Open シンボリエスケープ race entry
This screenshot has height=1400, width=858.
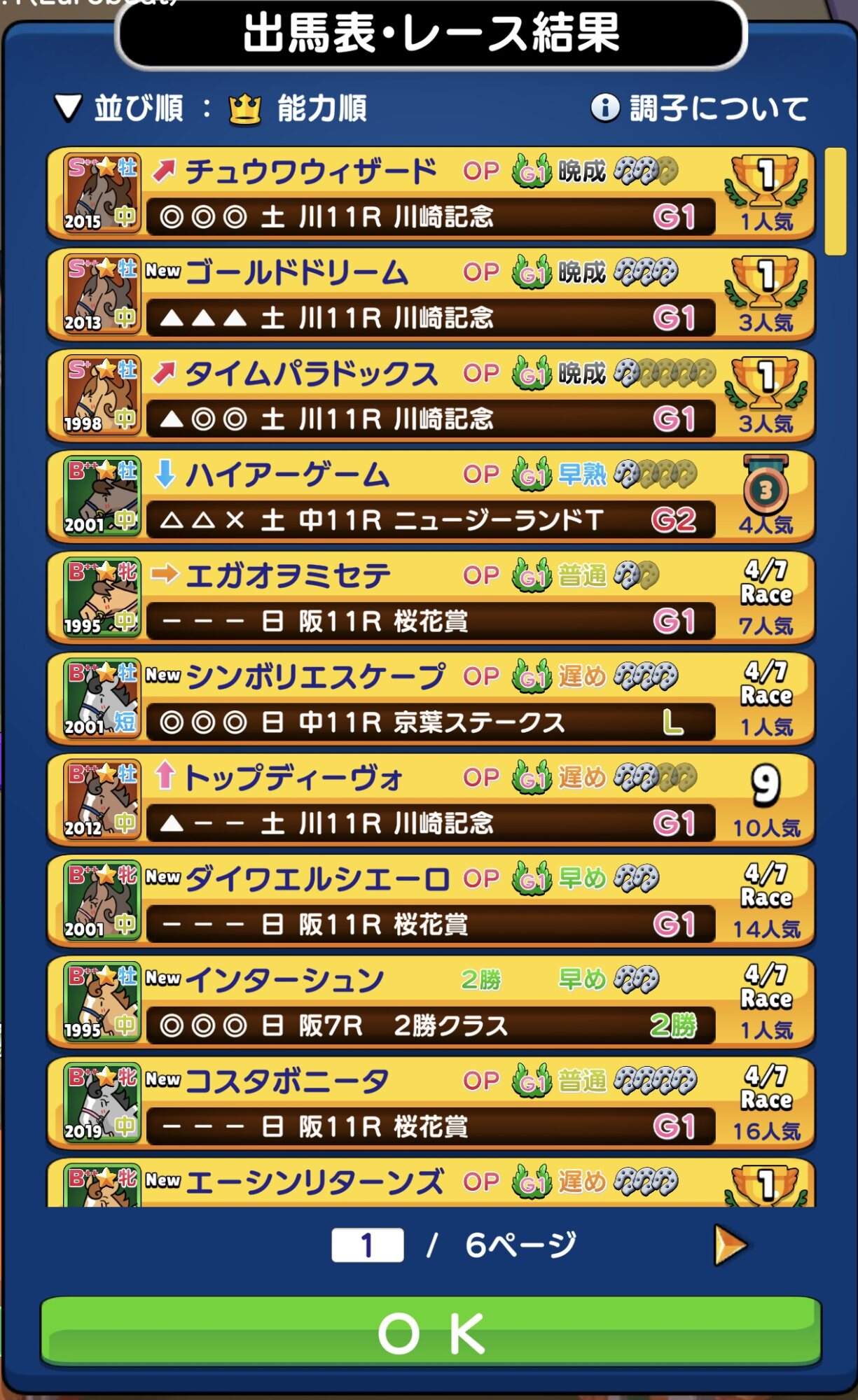pos(430,699)
